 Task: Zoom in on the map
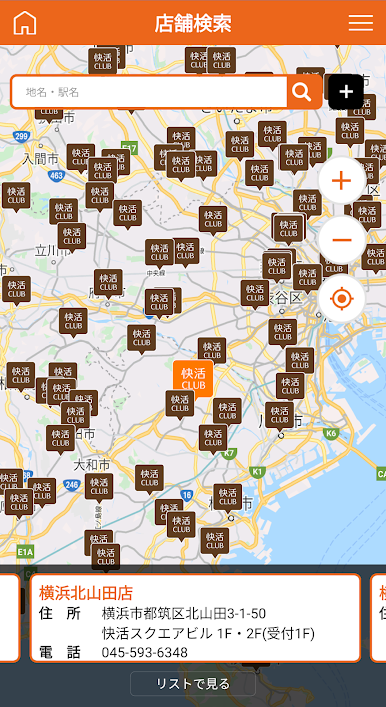341,181
